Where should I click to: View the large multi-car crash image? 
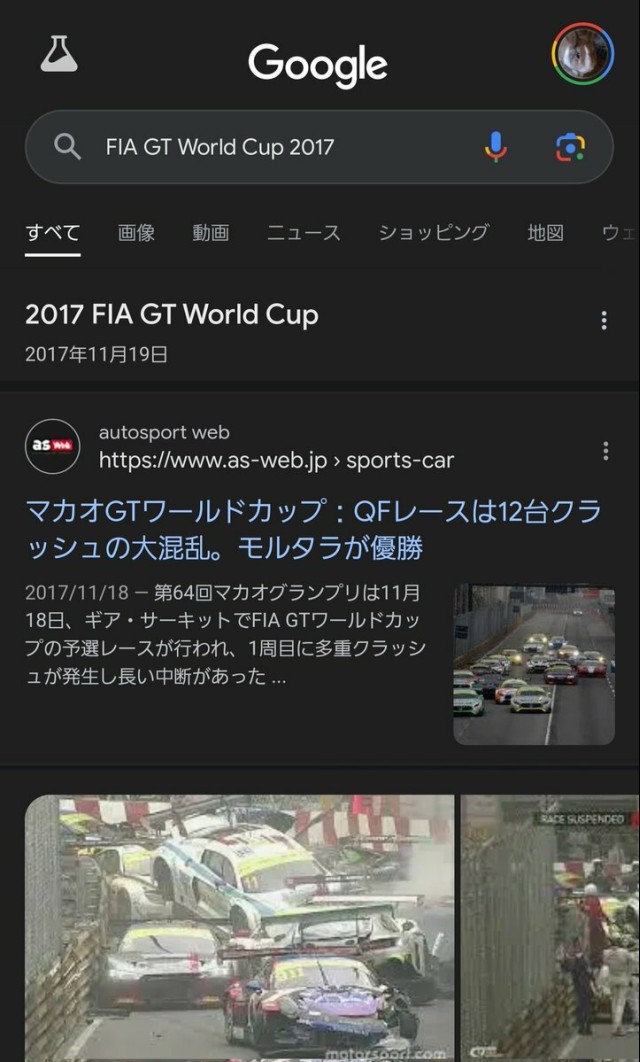point(239,925)
